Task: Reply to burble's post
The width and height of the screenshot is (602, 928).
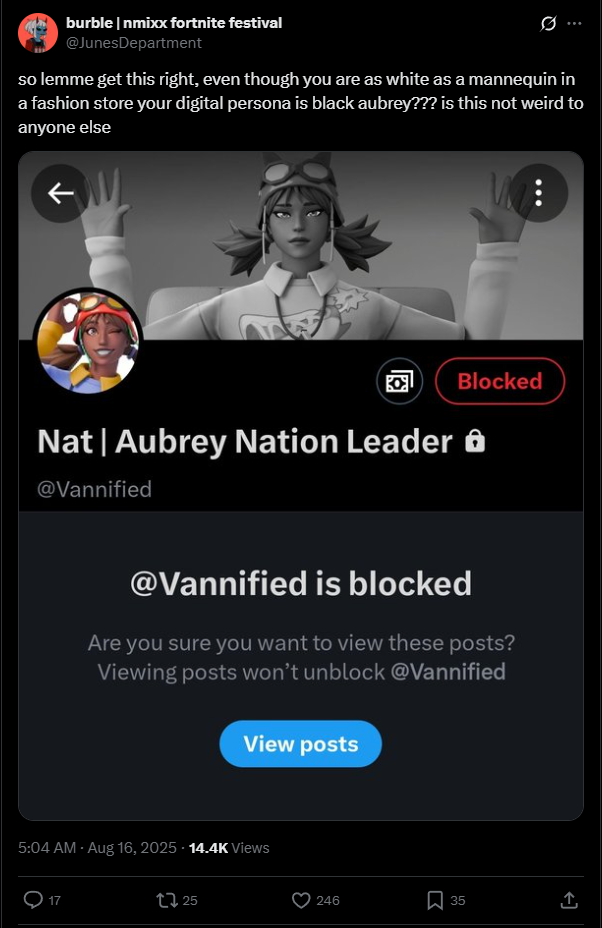Action: (34, 900)
